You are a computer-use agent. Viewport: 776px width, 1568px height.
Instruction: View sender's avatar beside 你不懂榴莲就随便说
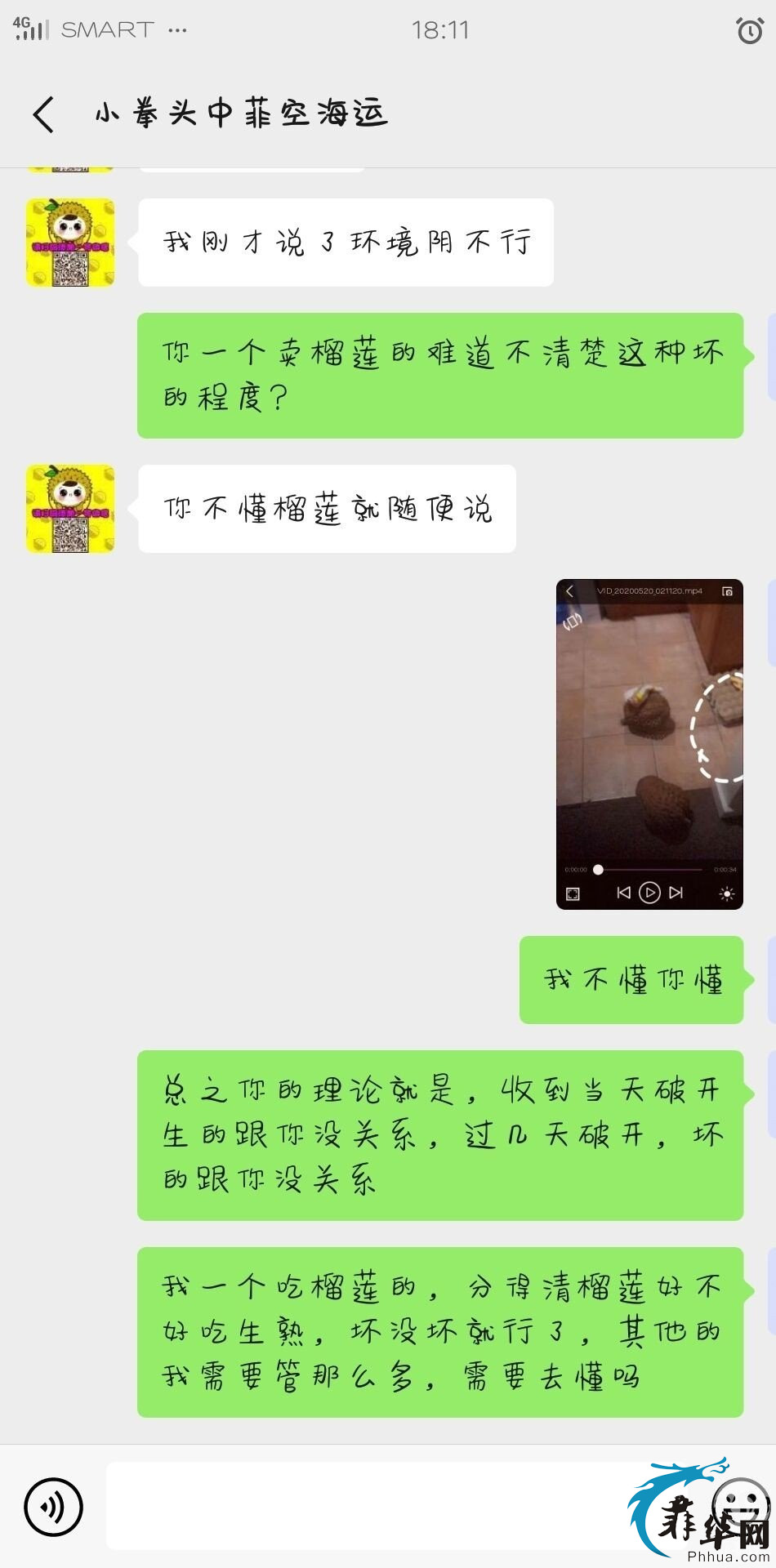point(70,509)
